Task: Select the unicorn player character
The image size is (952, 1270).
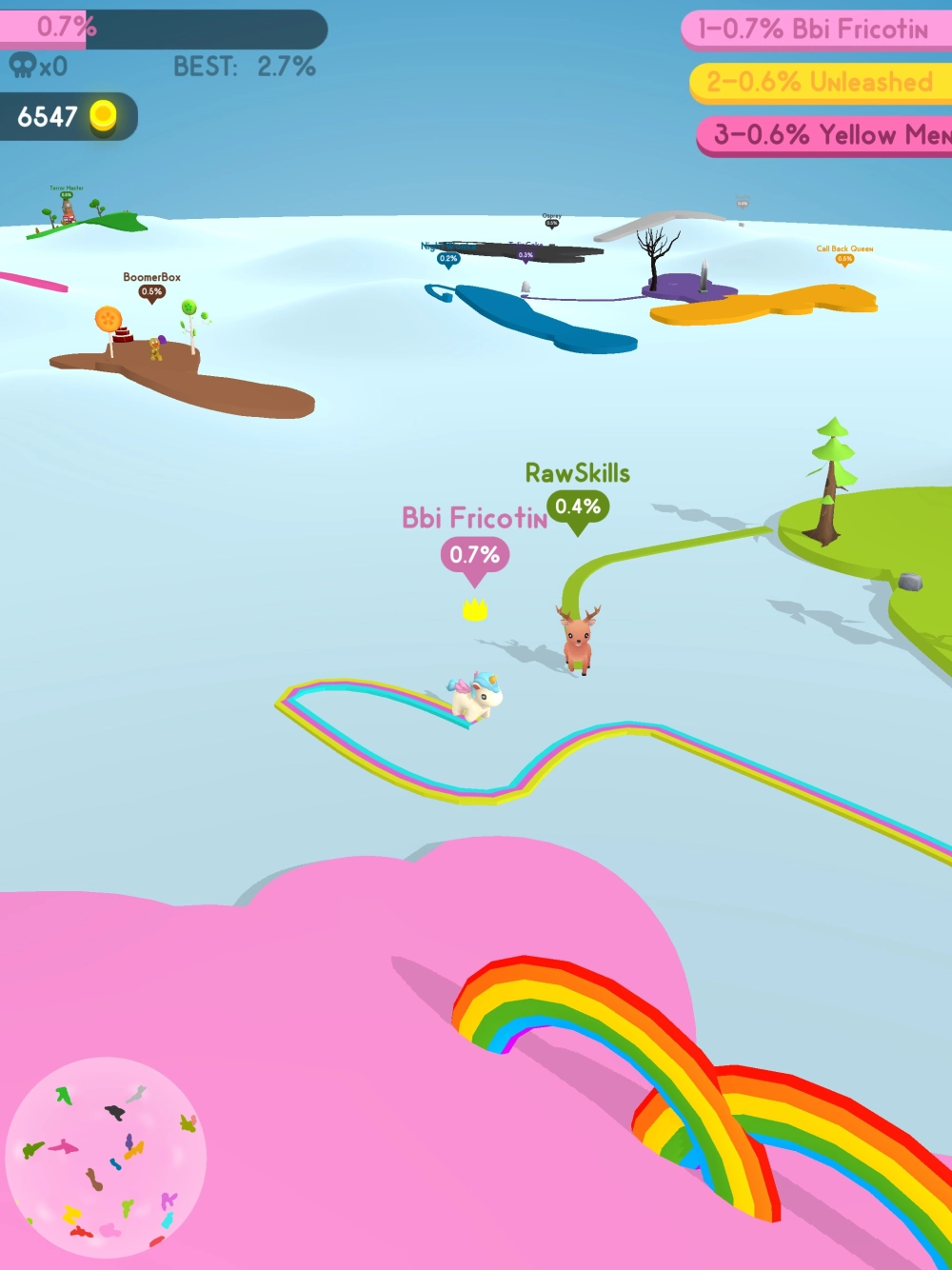Action: (x=476, y=698)
